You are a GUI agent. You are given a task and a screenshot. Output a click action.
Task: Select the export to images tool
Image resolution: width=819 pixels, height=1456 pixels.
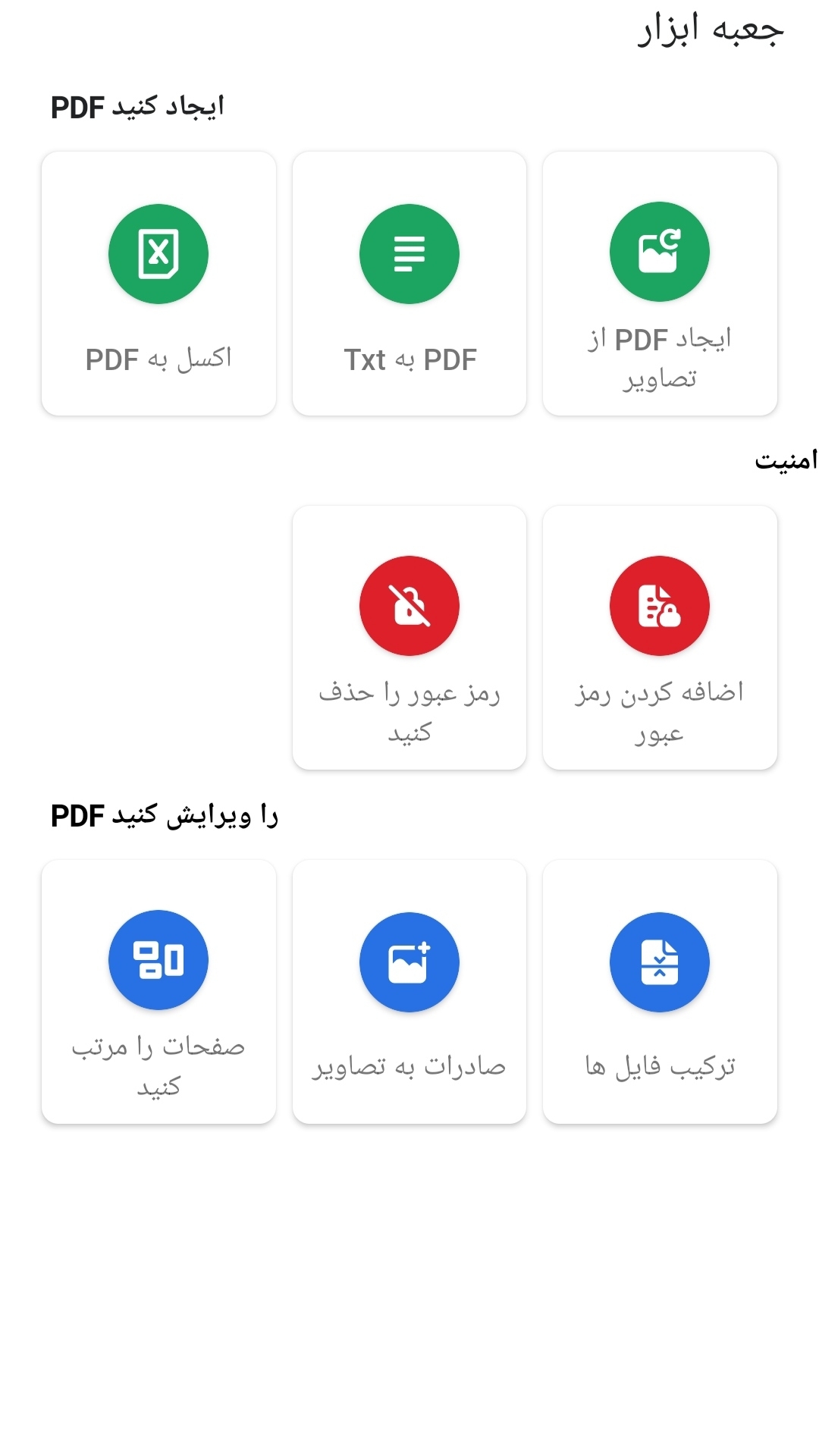(409, 992)
